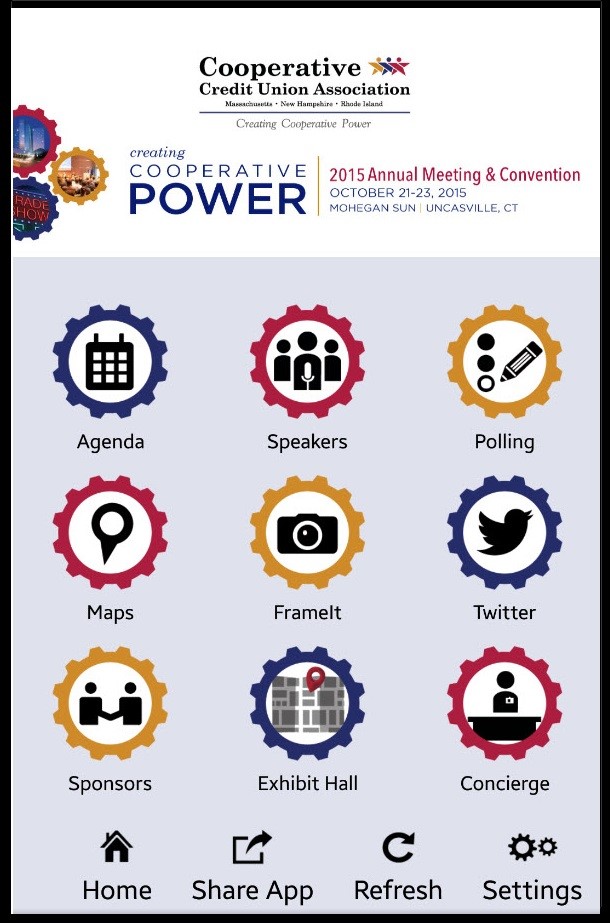Screen dimensions: 610x923
Task: Go to the Home tab
Action: [x=117, y=866]
